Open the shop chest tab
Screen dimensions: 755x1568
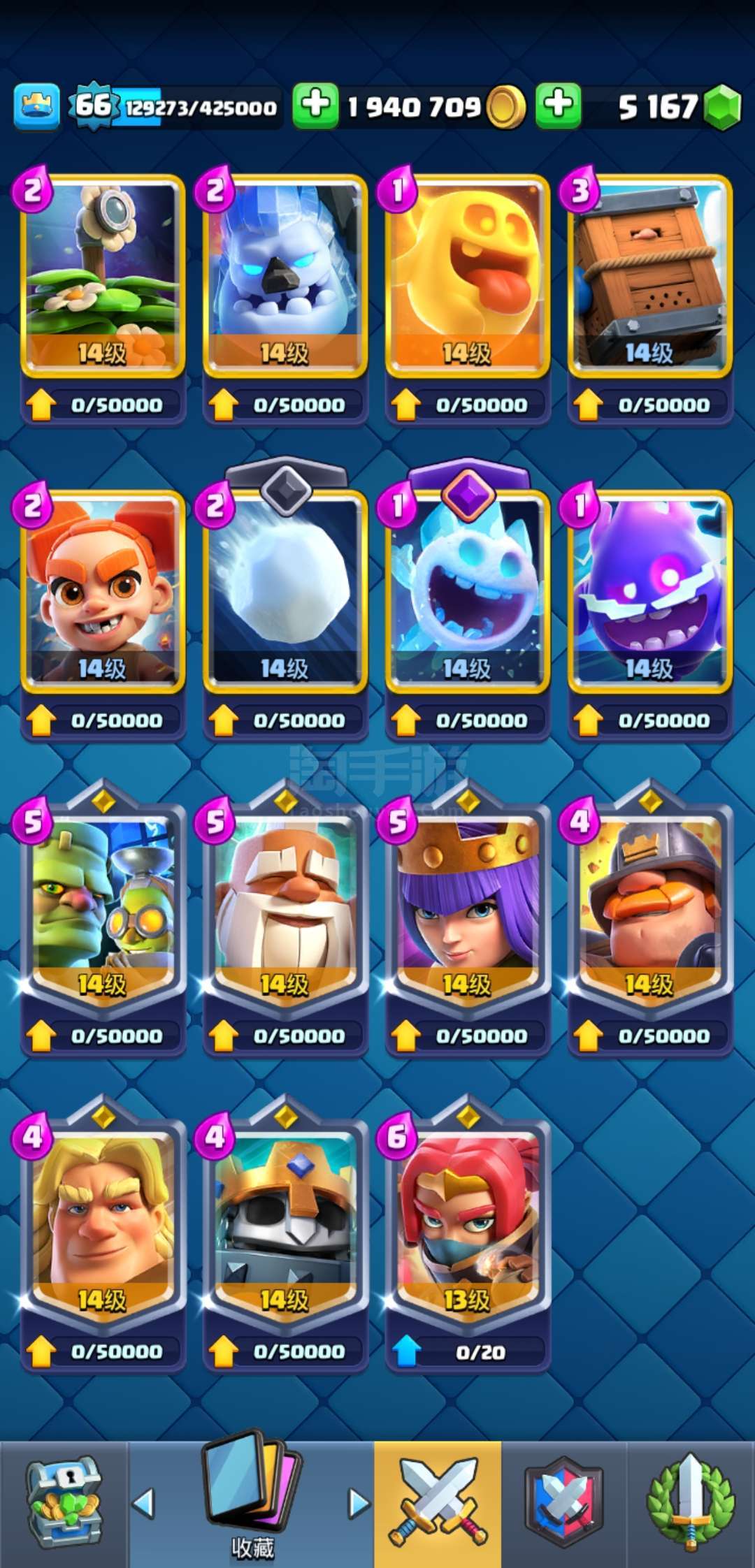click(x=64, y=1504)
